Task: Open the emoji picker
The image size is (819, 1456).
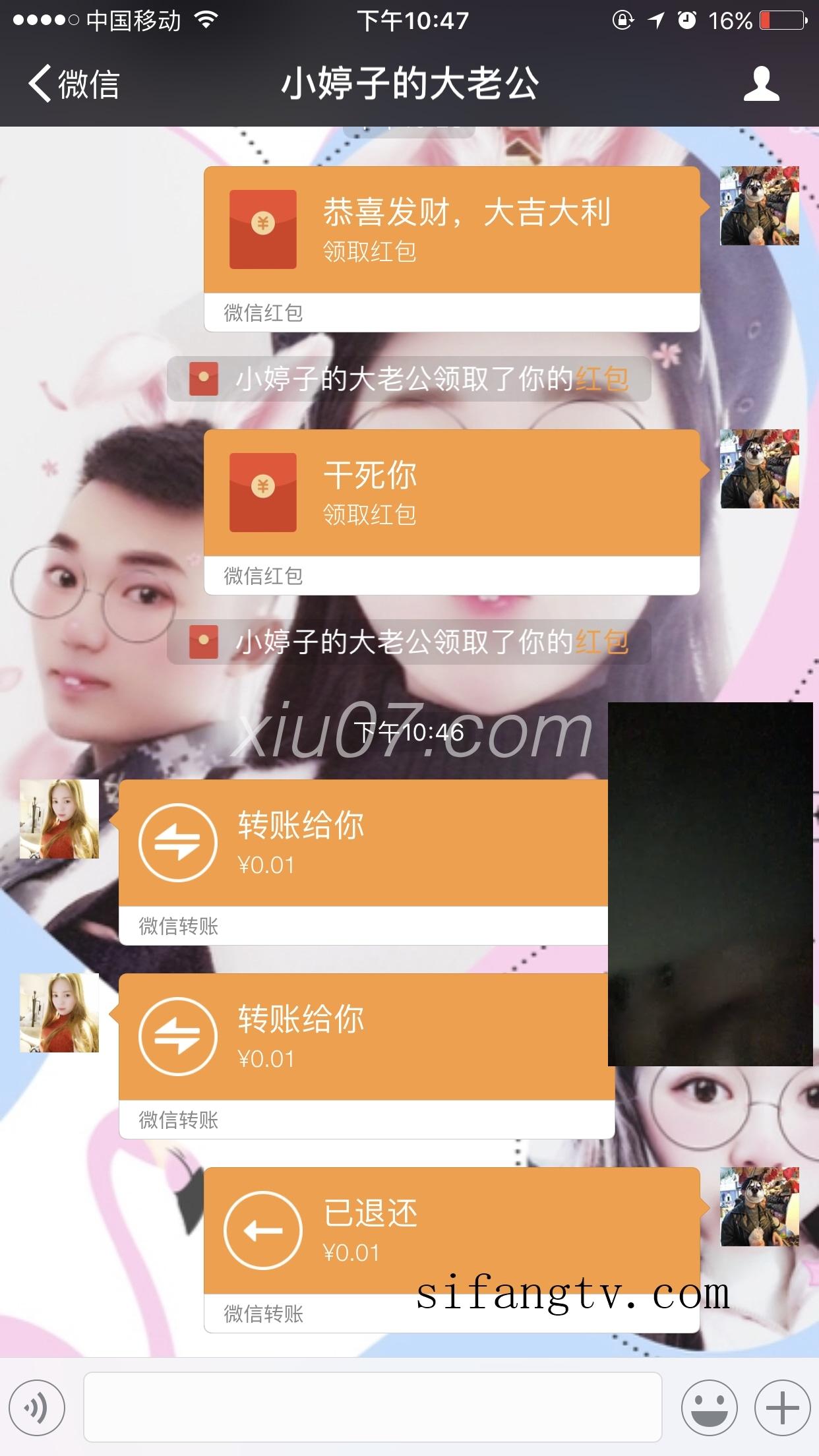Action: pyautogui.click(x=709, y=1409)
